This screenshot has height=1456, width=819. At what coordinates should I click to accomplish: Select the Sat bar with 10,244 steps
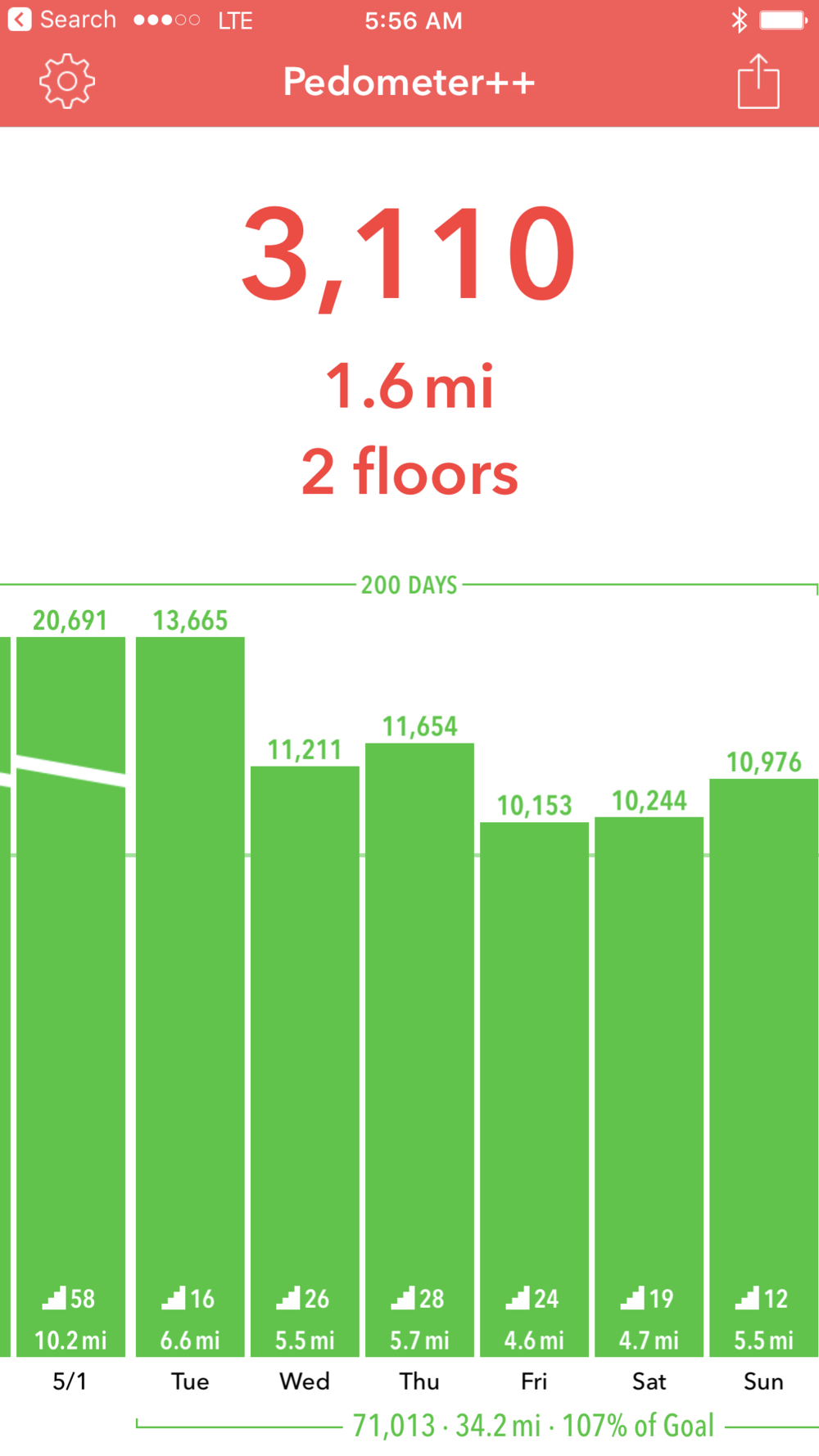click(649, 1087)
